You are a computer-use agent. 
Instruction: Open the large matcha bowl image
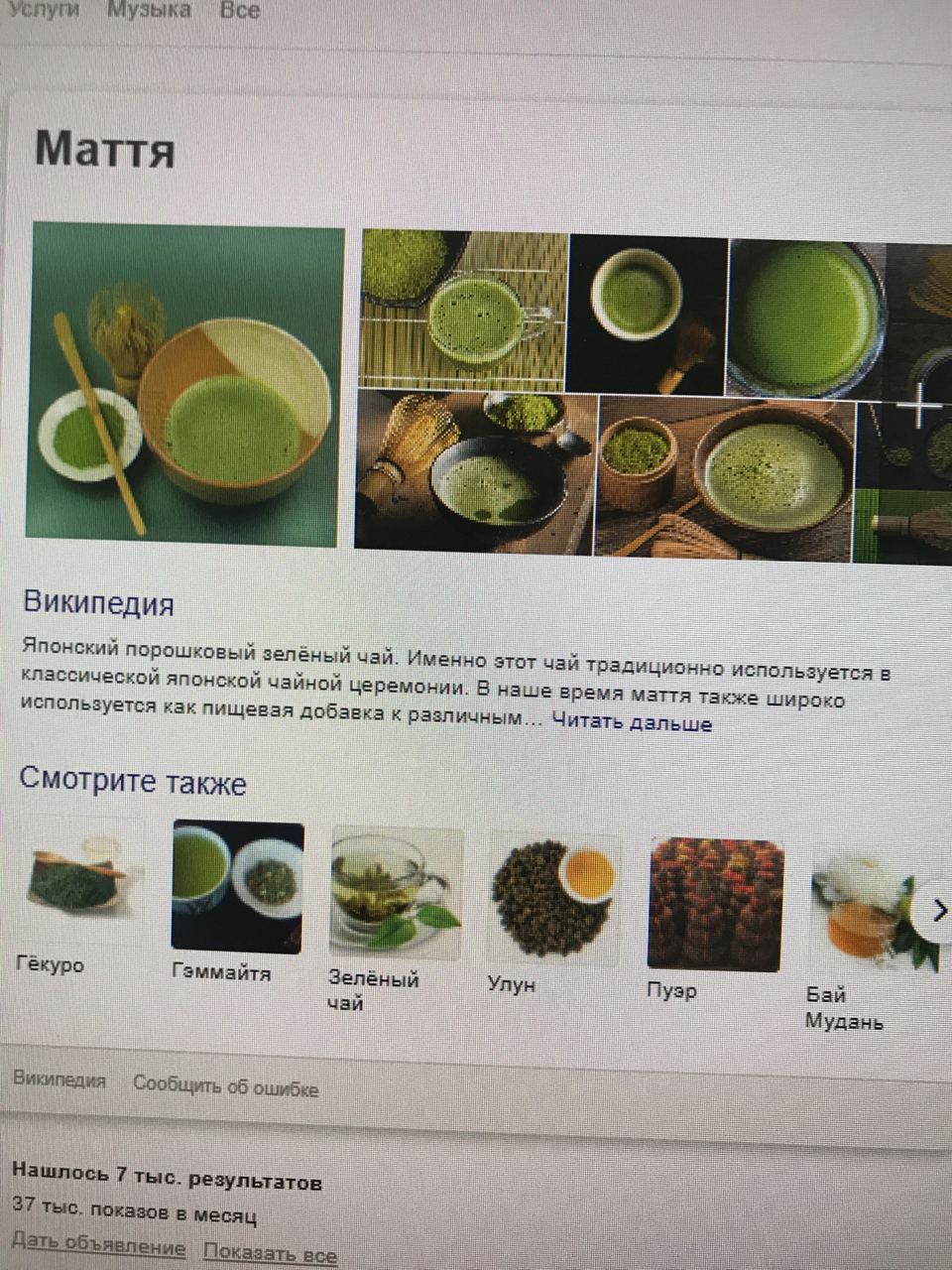tap(186, 384)
